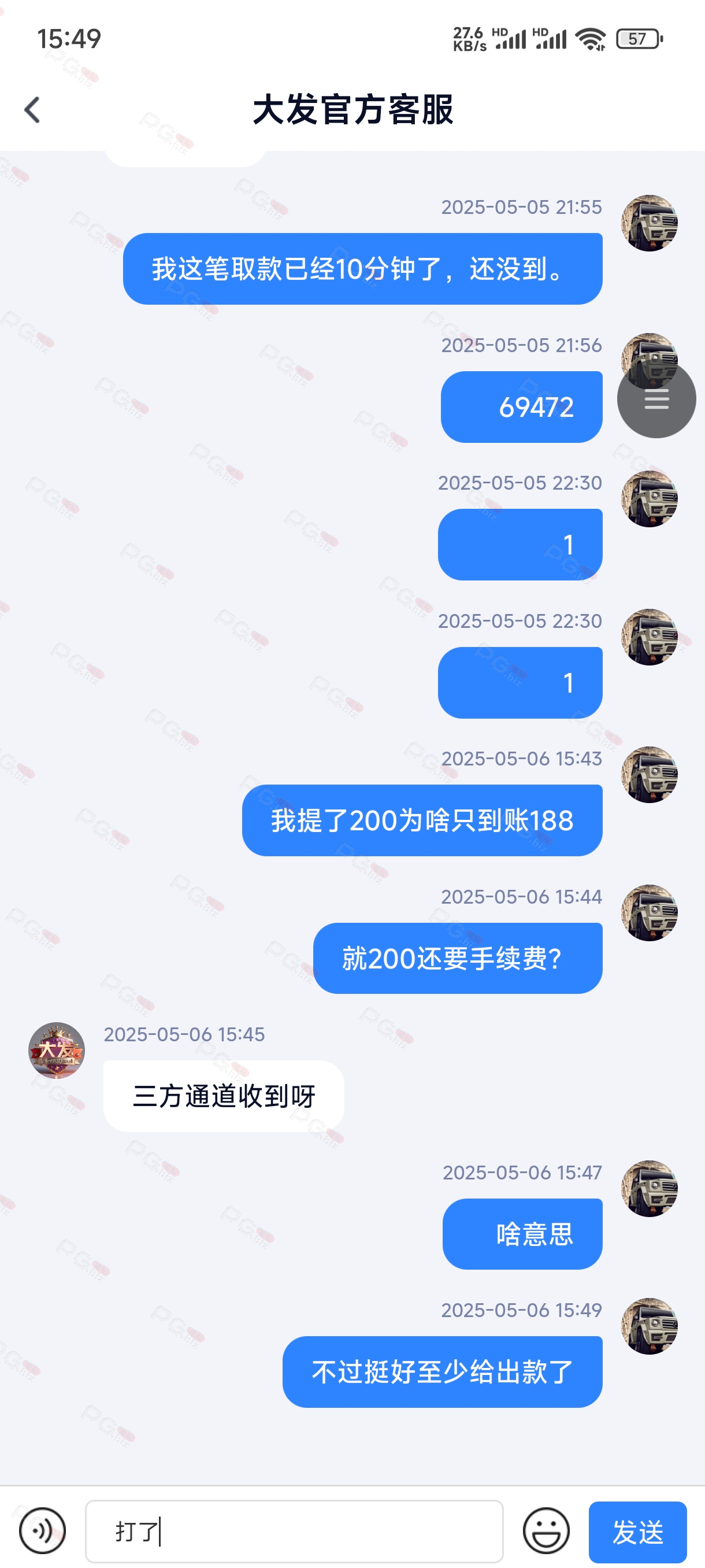Open the 大发 customer service avatar
This screenshot has height=1568, width=705.
[57, 1050]
